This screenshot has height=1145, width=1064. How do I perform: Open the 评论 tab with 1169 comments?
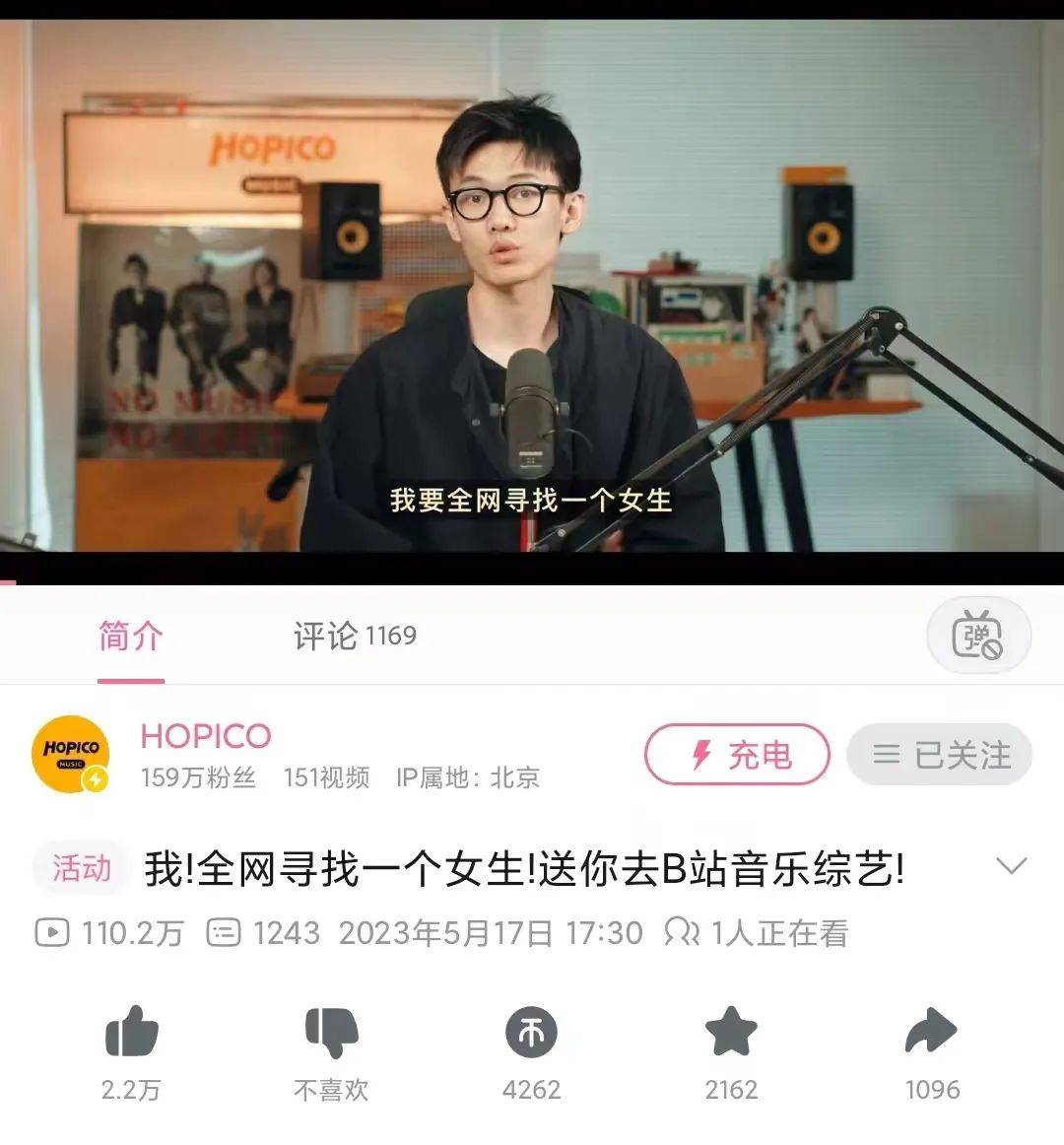click(x=355, y=637)
